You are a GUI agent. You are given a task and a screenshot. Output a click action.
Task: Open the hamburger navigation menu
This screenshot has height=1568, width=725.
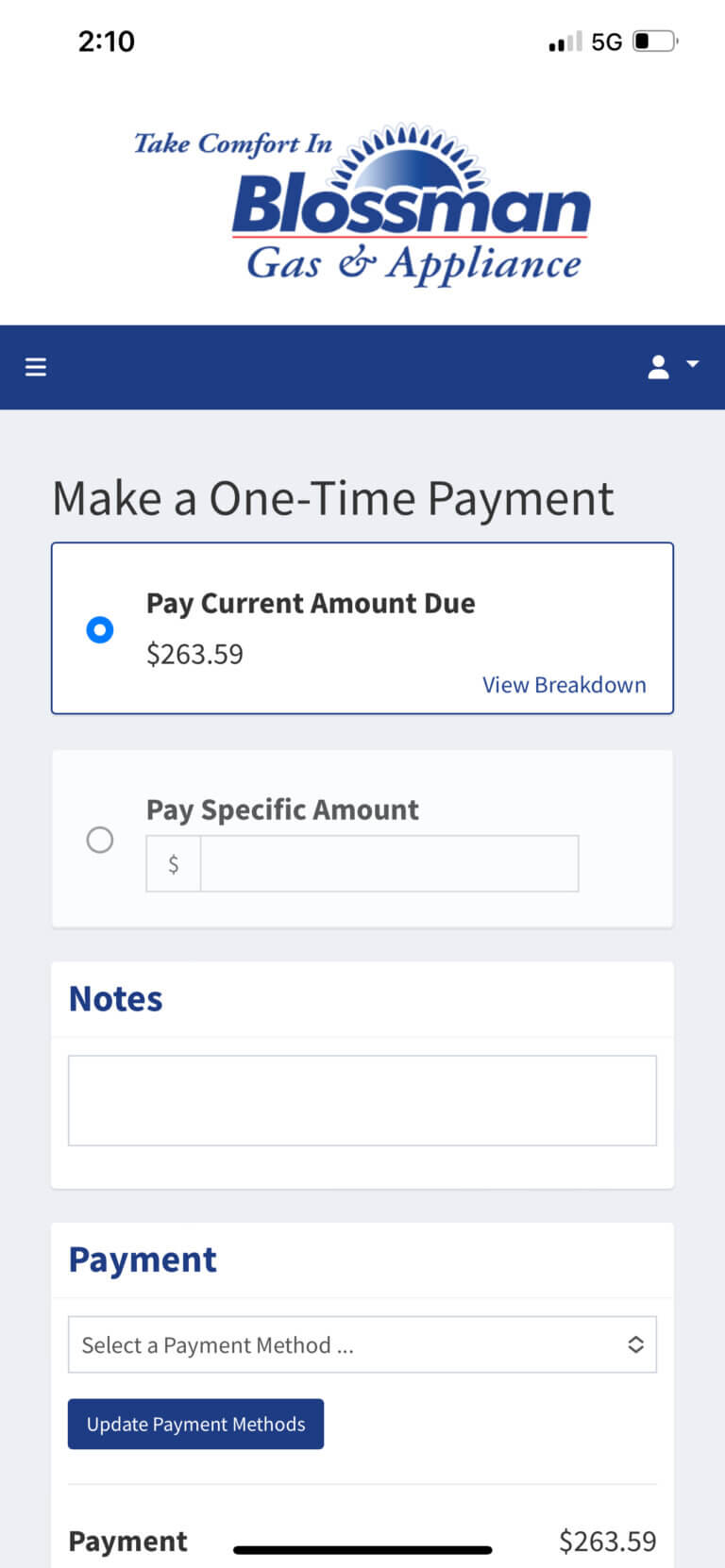pyautogui.click(x=35, y=367)
